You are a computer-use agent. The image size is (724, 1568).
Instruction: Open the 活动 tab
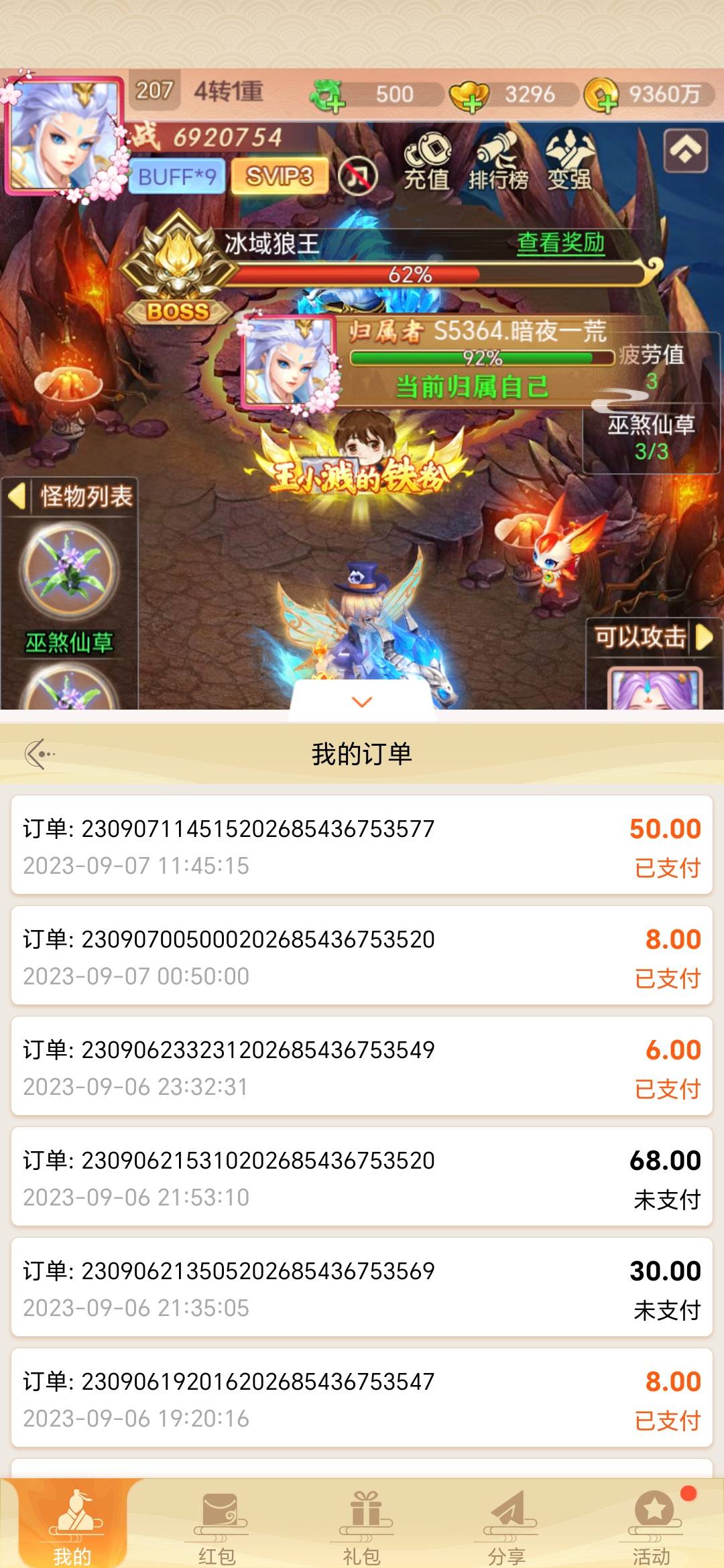[652, 1527]
